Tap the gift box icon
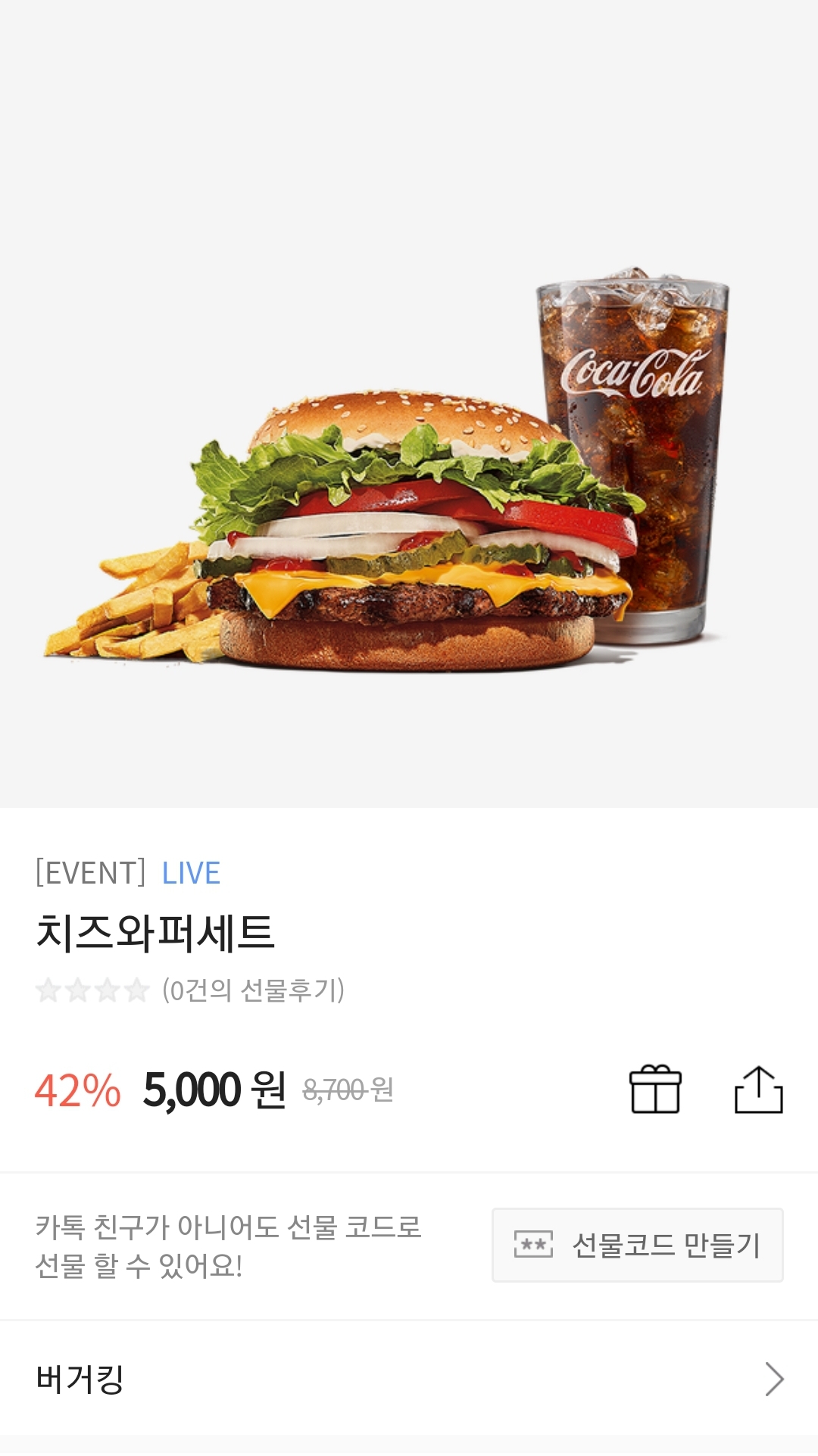818x1456 pixels. 655,1090
